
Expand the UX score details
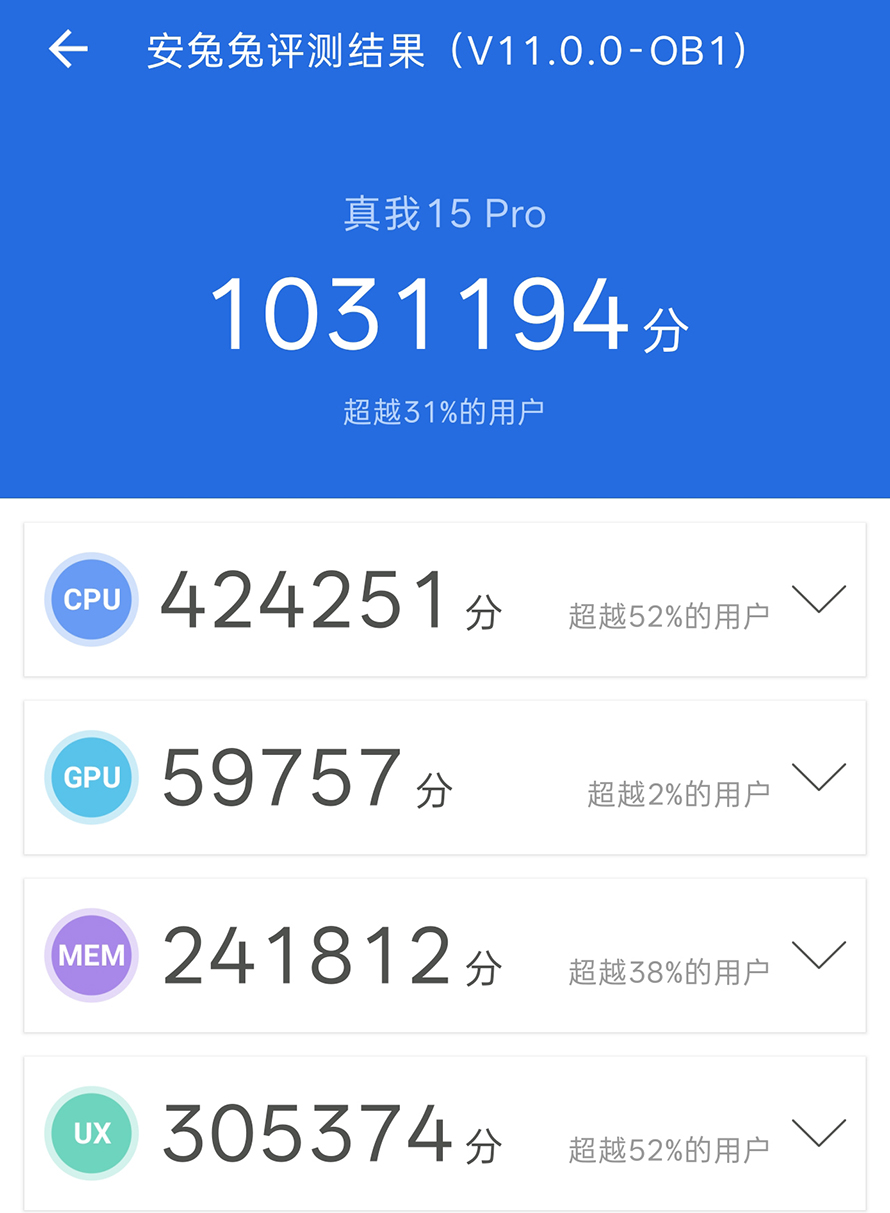tap(820, 1133)
